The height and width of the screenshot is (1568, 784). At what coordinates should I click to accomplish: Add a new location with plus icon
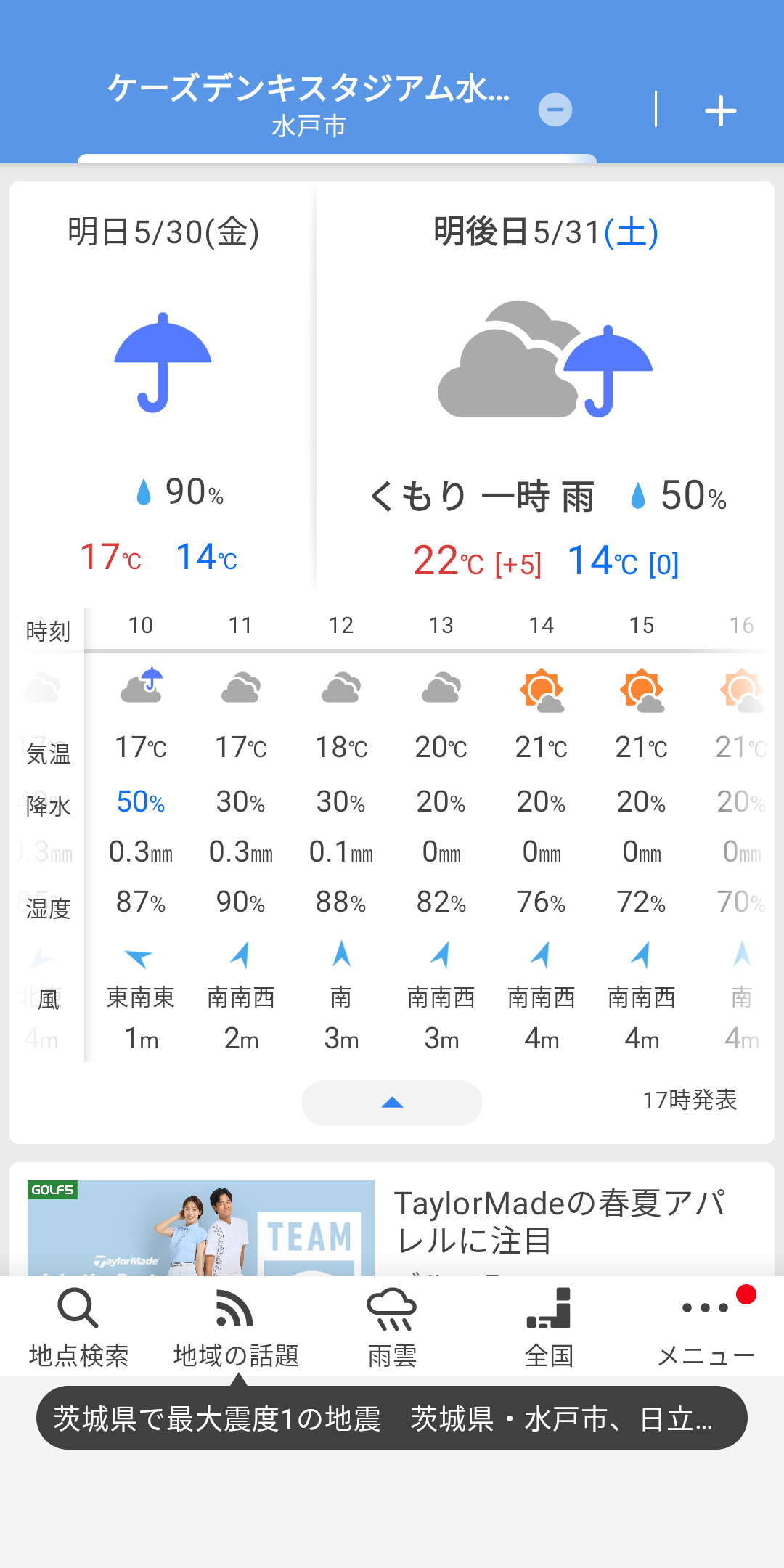tap(721, 111)
